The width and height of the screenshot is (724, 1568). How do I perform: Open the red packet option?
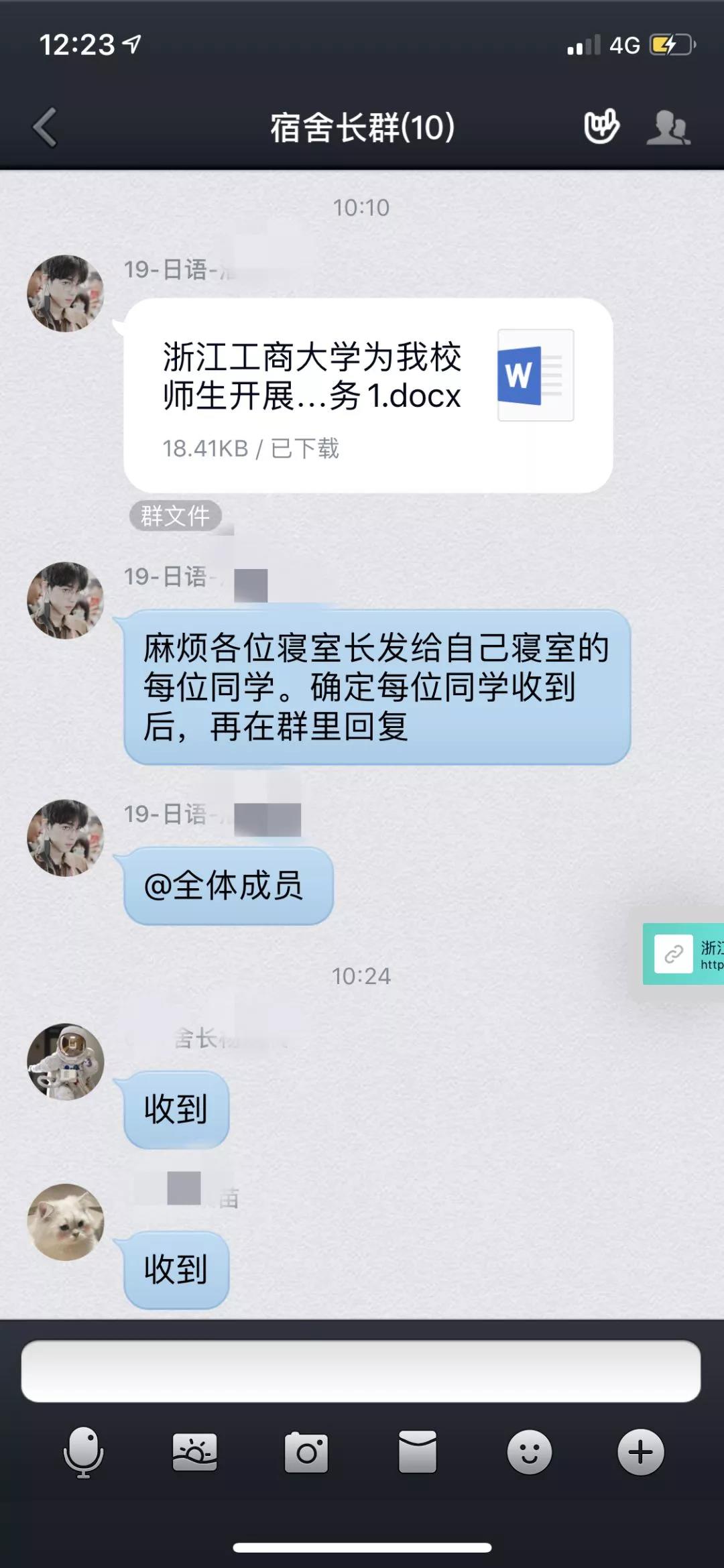click(x=417, y=1453)
